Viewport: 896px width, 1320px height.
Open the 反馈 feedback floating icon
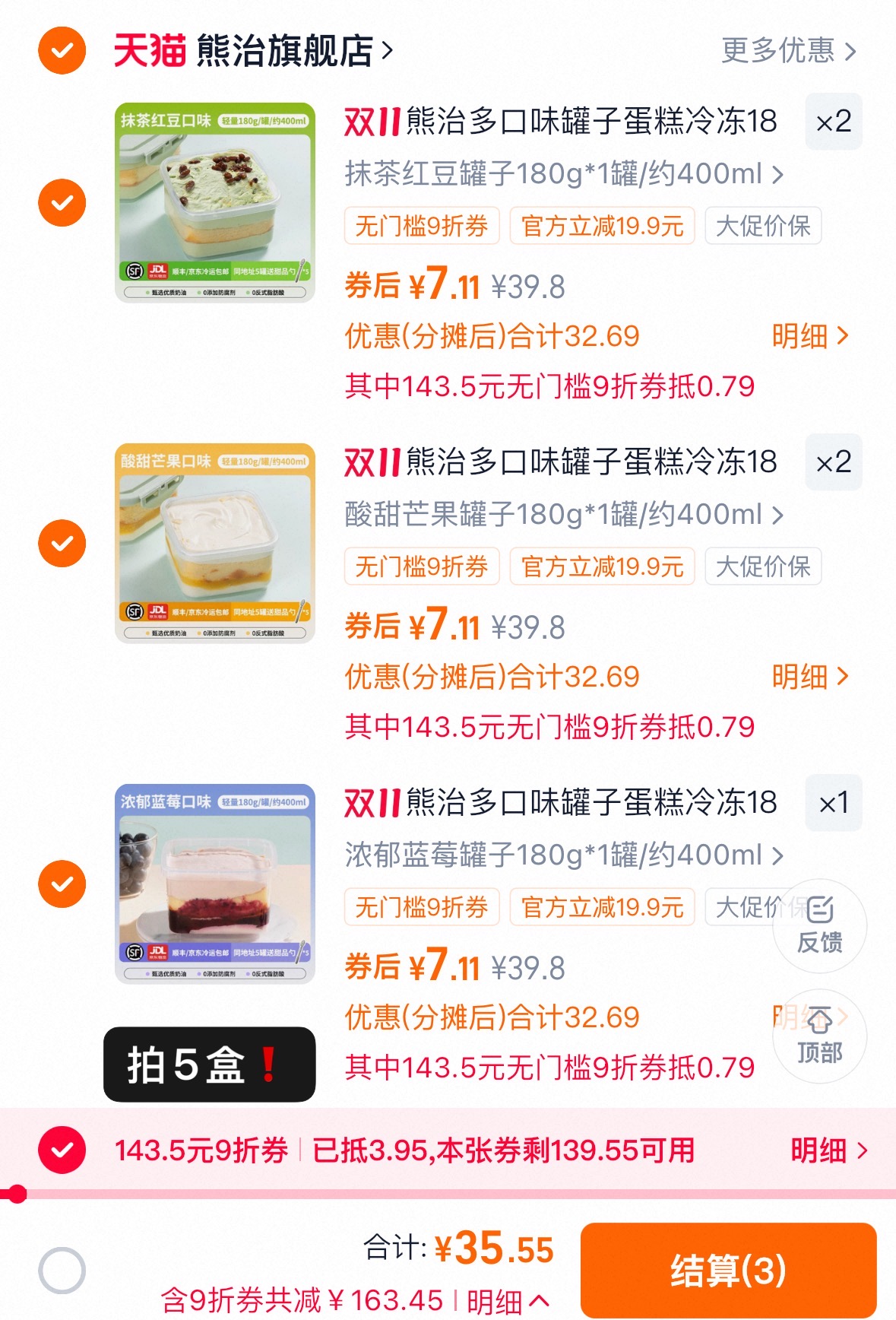819,925
